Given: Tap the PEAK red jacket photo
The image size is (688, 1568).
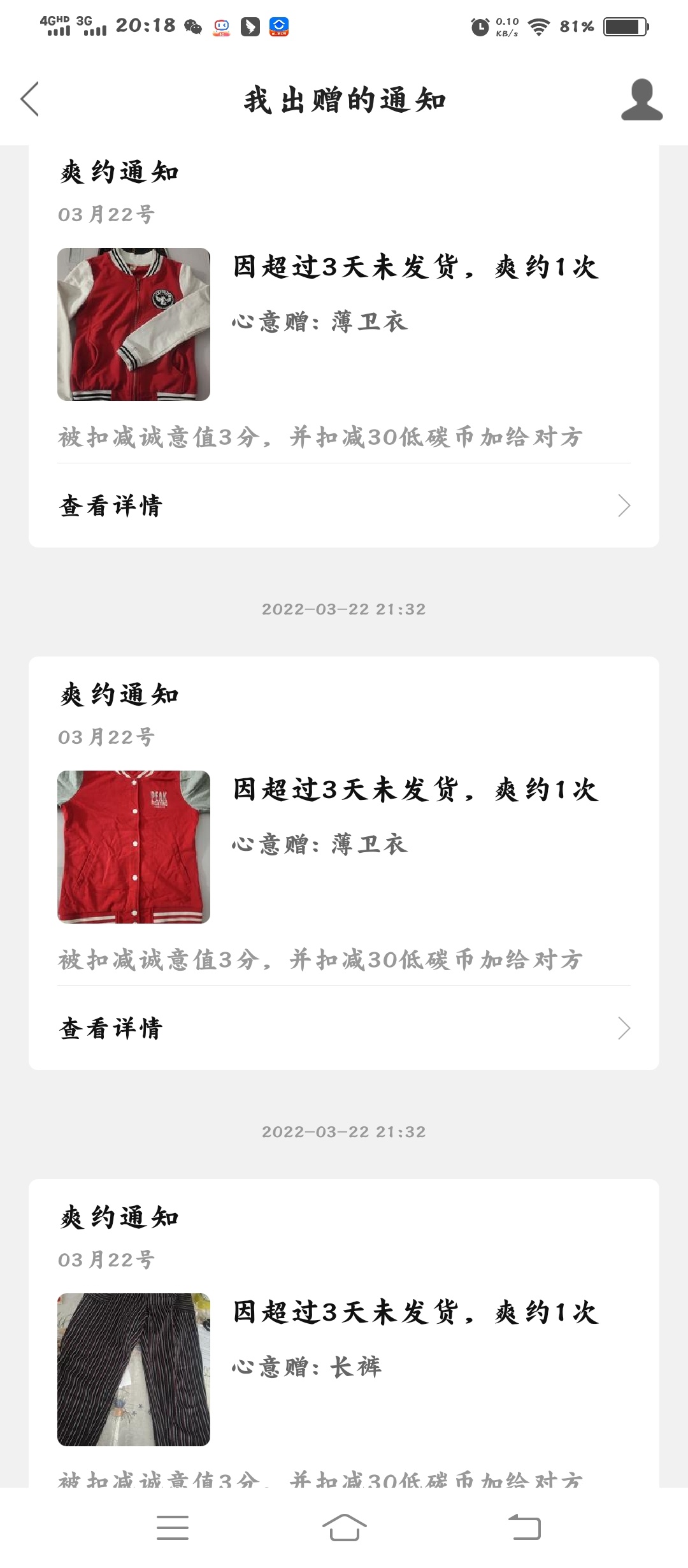Looking at the screenshot, I should click(x=134, y=847).
